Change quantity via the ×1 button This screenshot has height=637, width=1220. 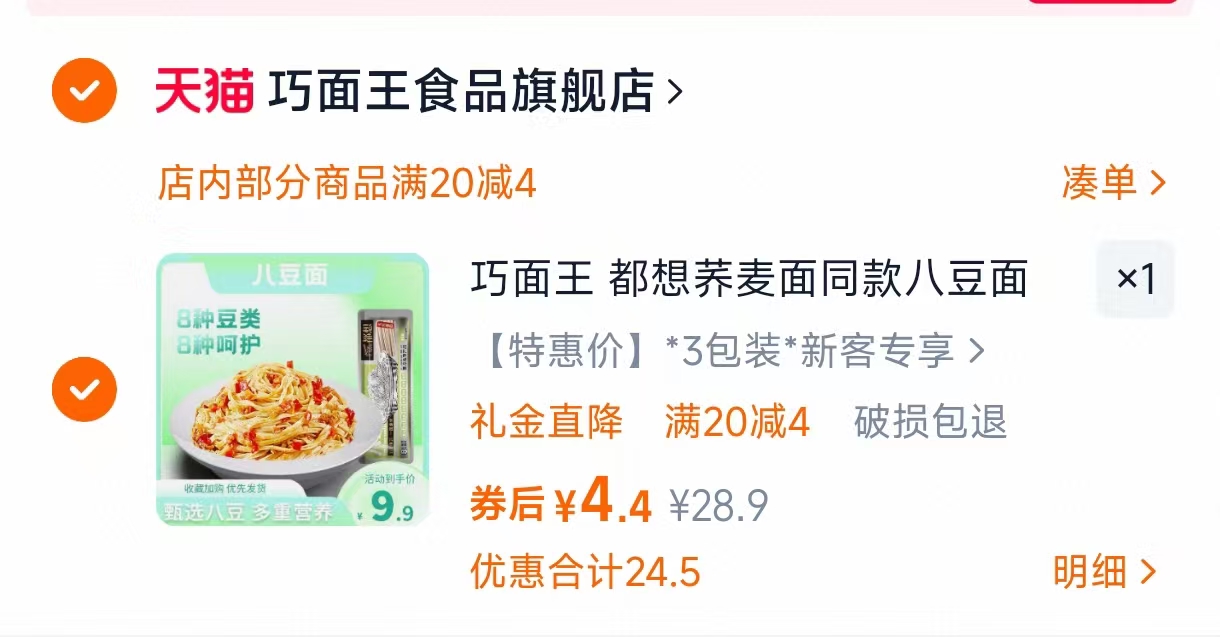point(1135,279)
